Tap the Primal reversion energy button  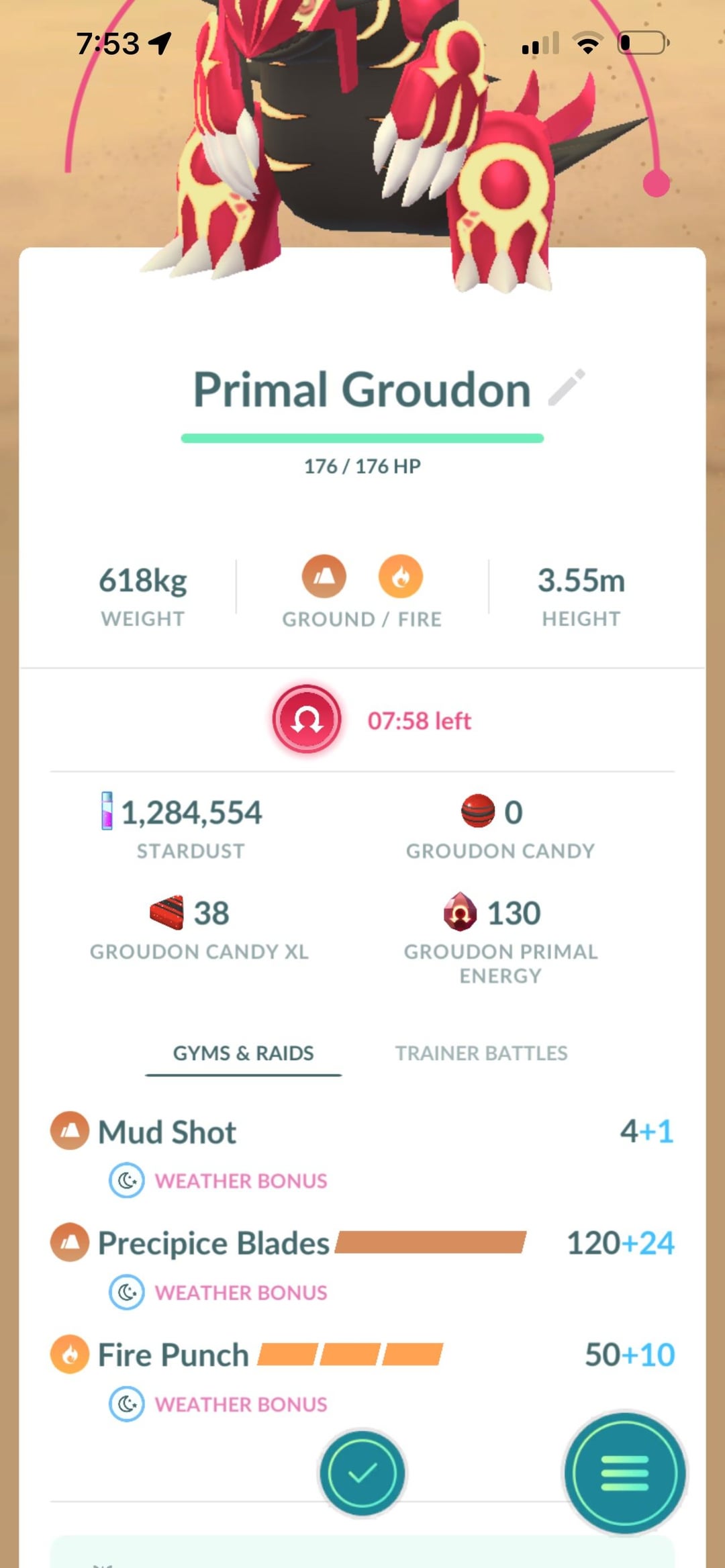pos(307,720)
